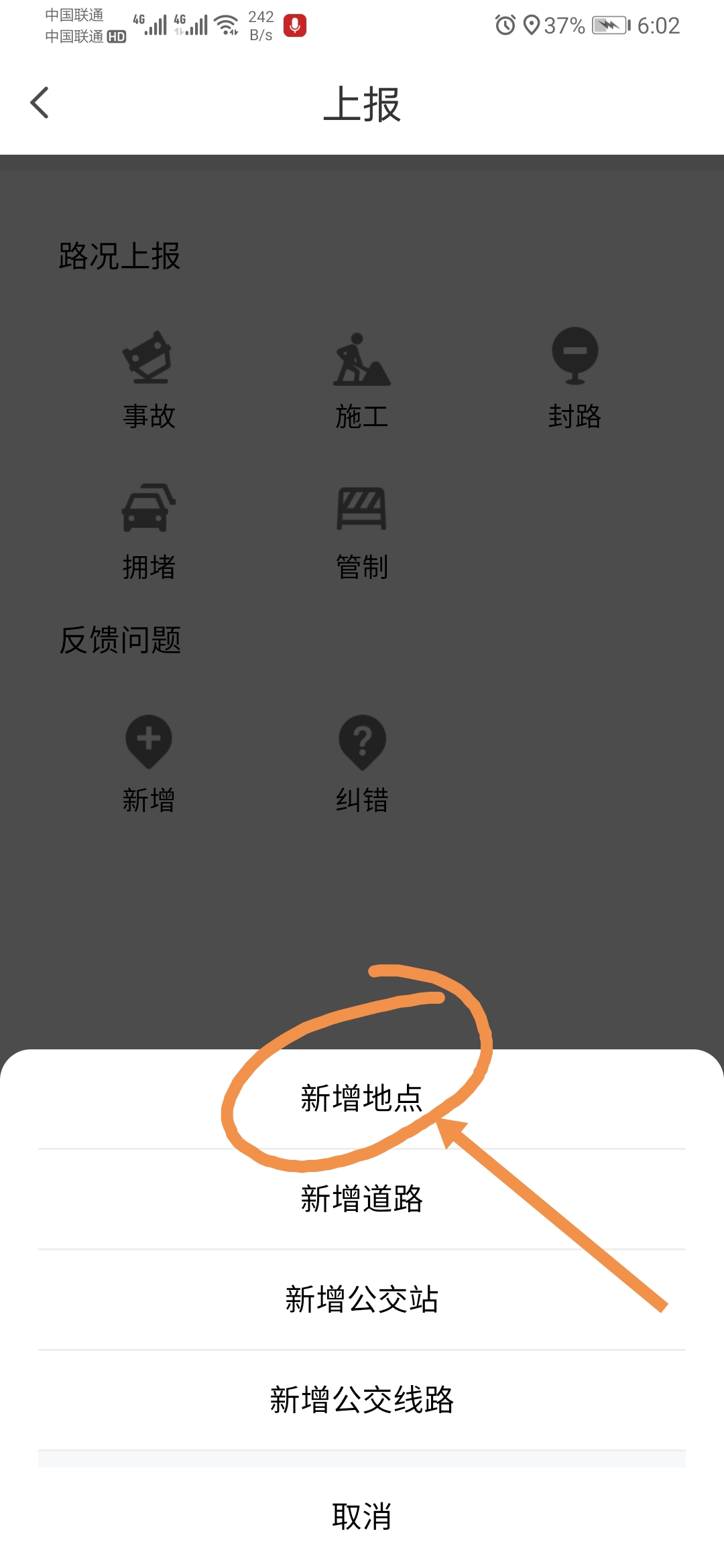724x1568 pixels.
Task: Choose 新增地点 from the bottom sheet
Action: (362, 1099)
